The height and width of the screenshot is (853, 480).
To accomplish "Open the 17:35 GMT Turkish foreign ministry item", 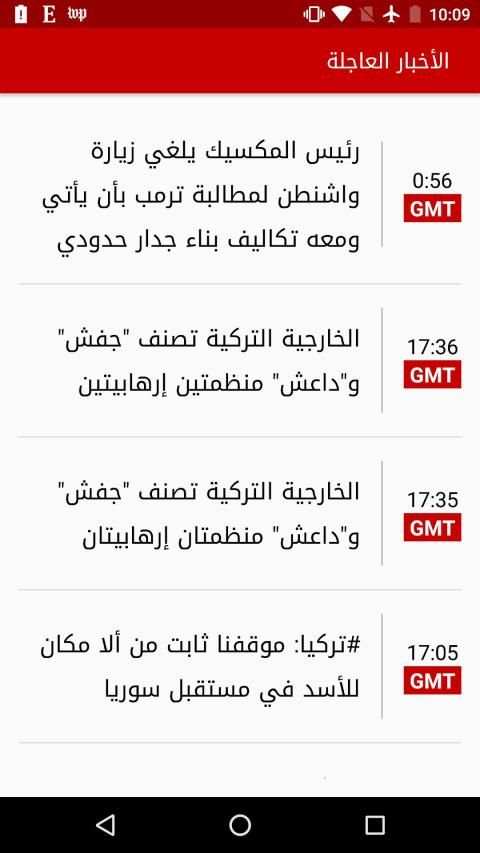I will click(x=240, y=513).
